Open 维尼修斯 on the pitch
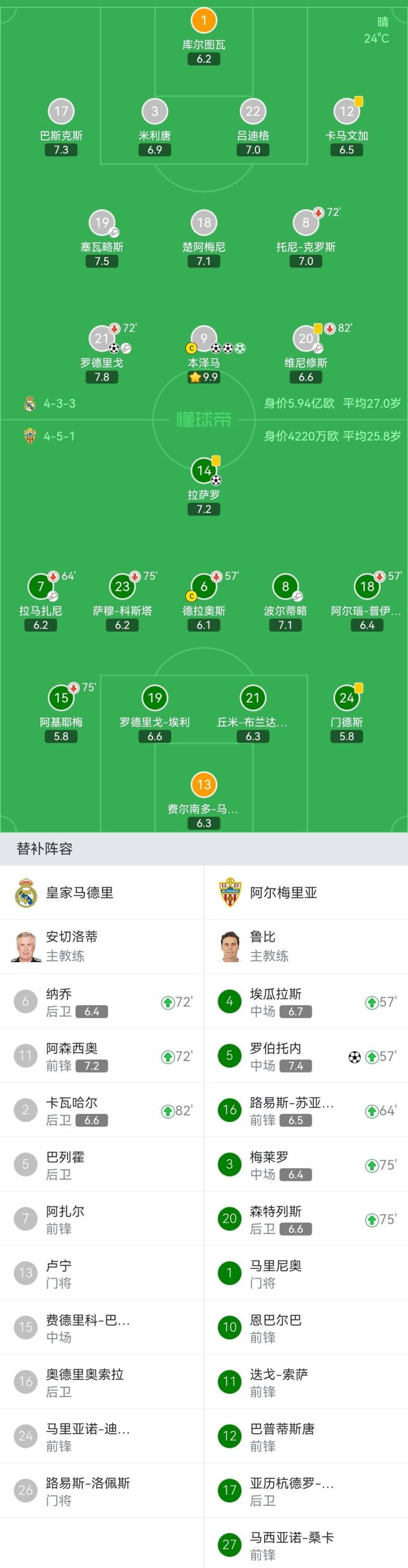 pos(305,340)
